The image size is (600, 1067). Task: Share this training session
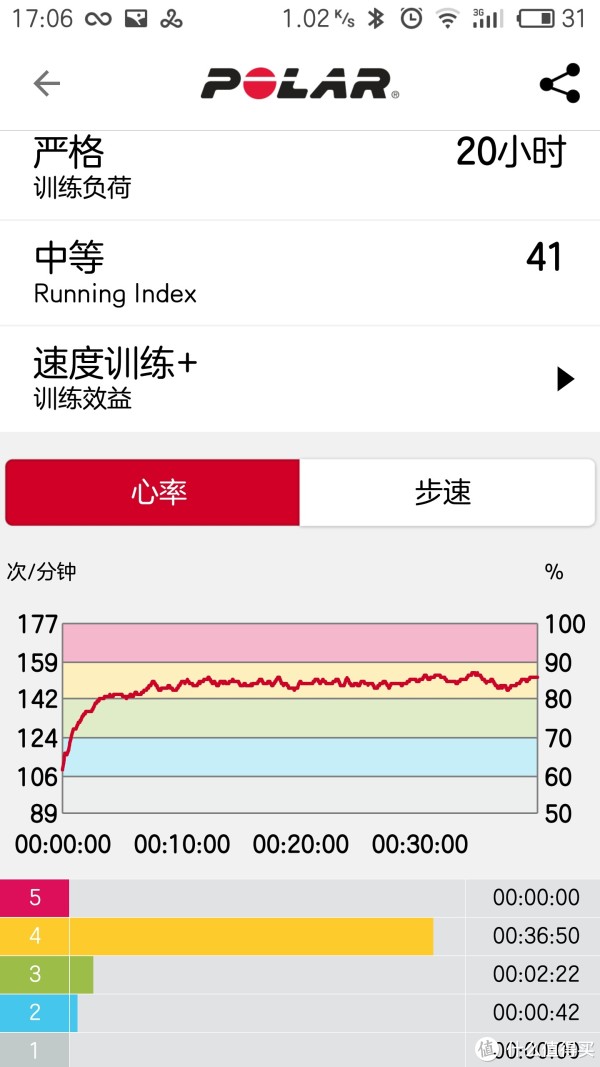(560, 83)
